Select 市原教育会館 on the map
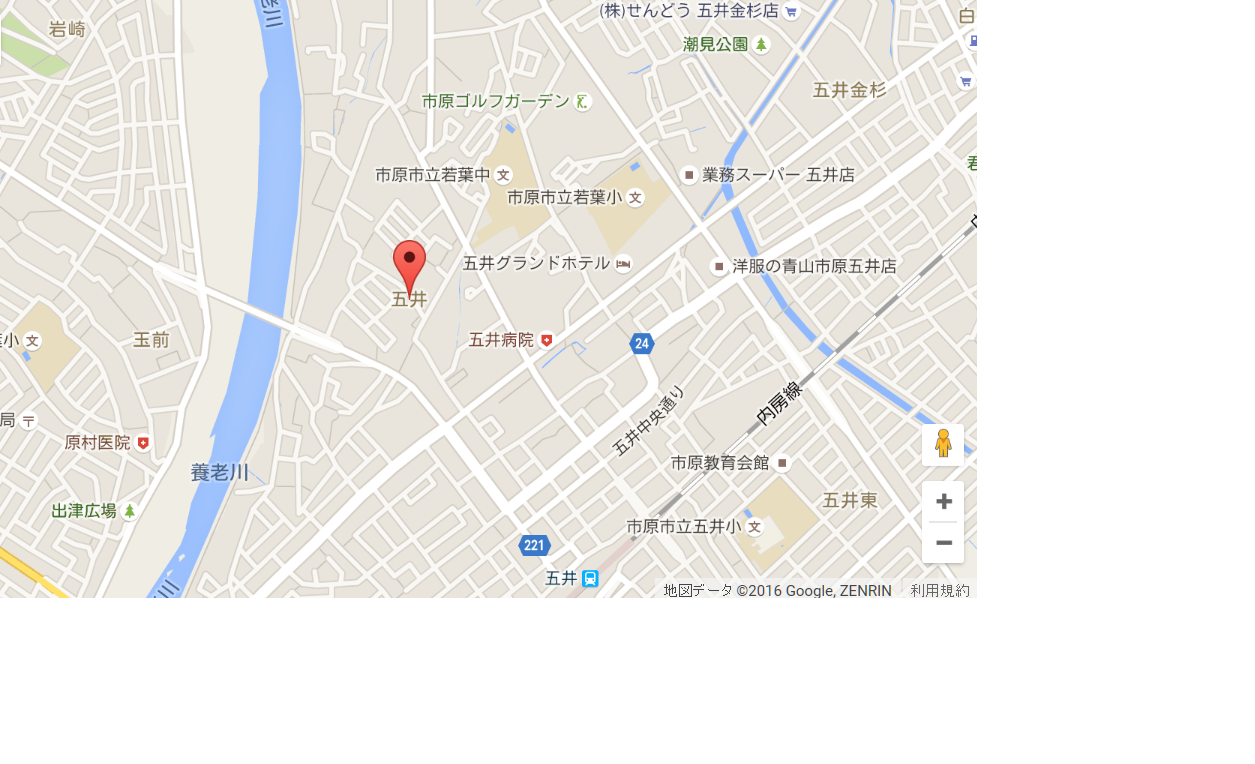The image size is (1255, 764). [x=782, y=463]
